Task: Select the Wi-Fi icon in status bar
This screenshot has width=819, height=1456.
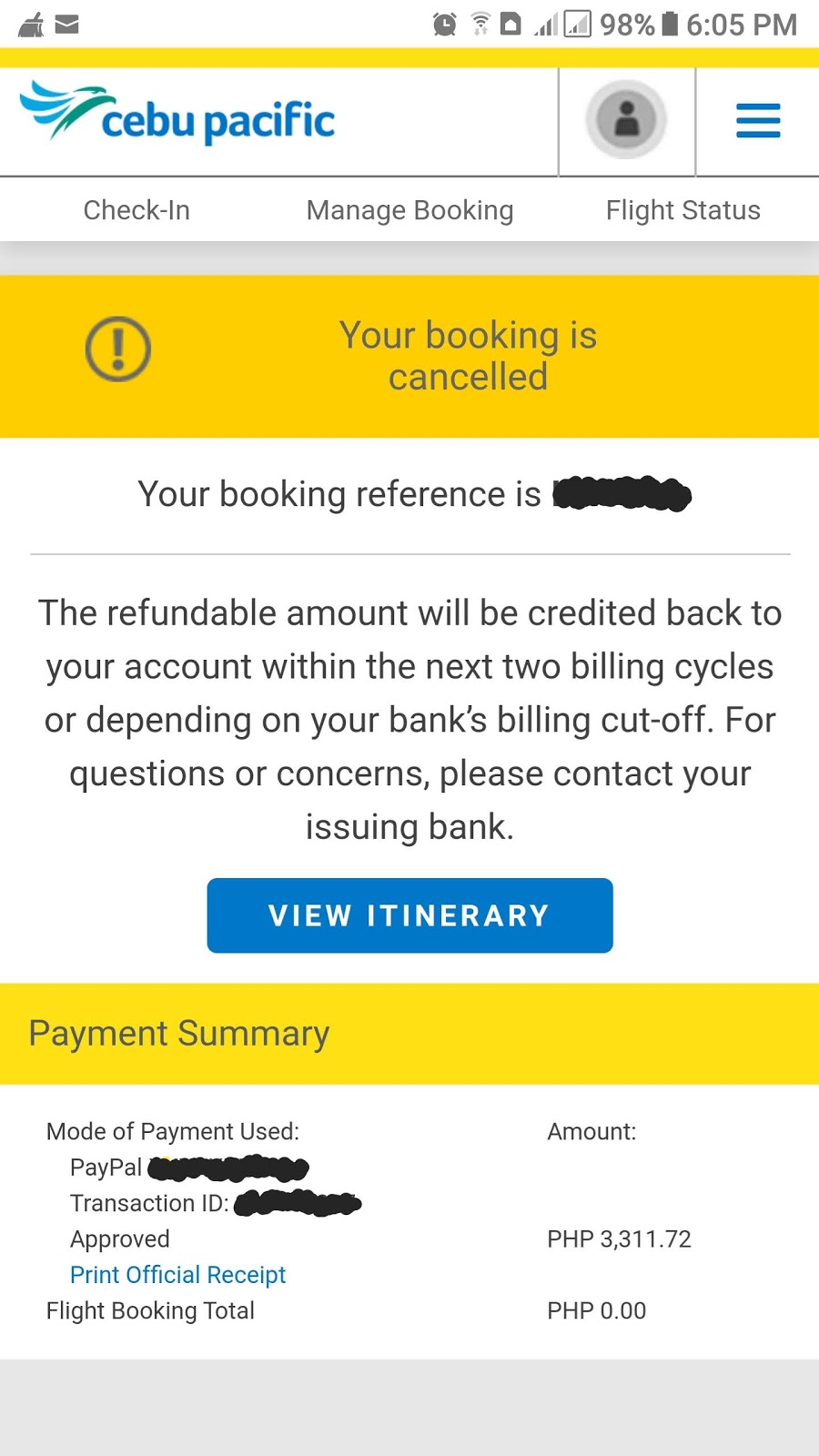Action: (479, 25)
